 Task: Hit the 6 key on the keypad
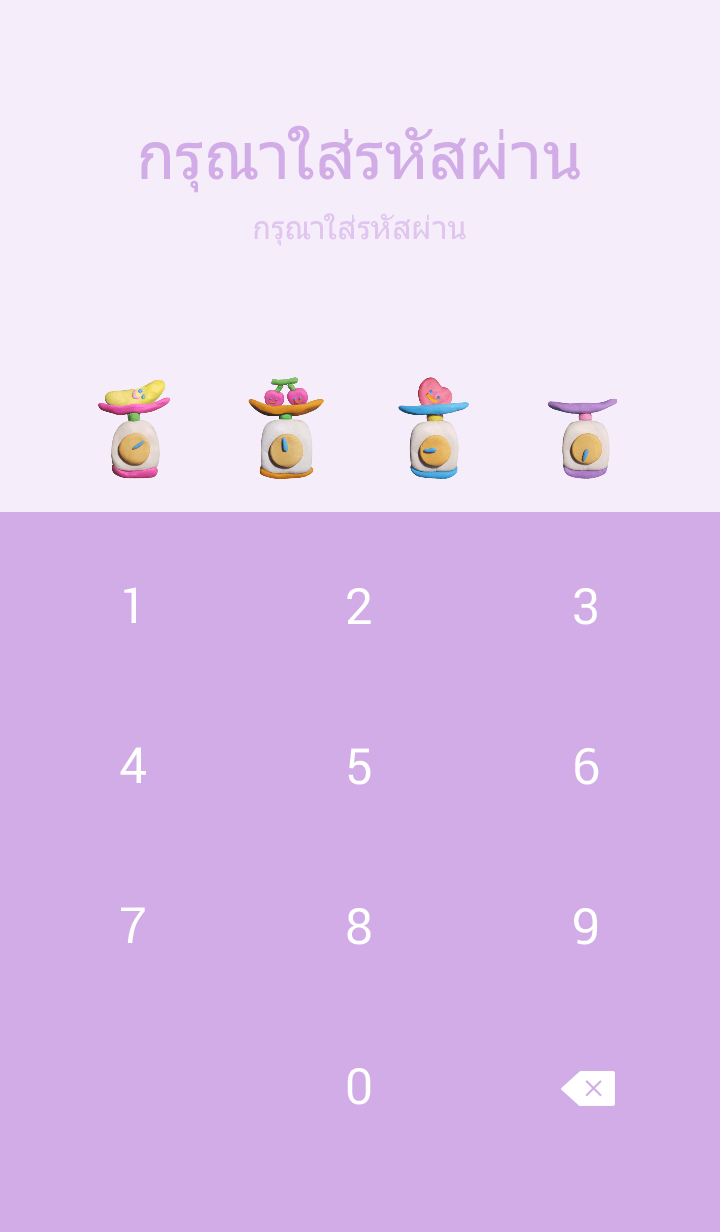585,767
